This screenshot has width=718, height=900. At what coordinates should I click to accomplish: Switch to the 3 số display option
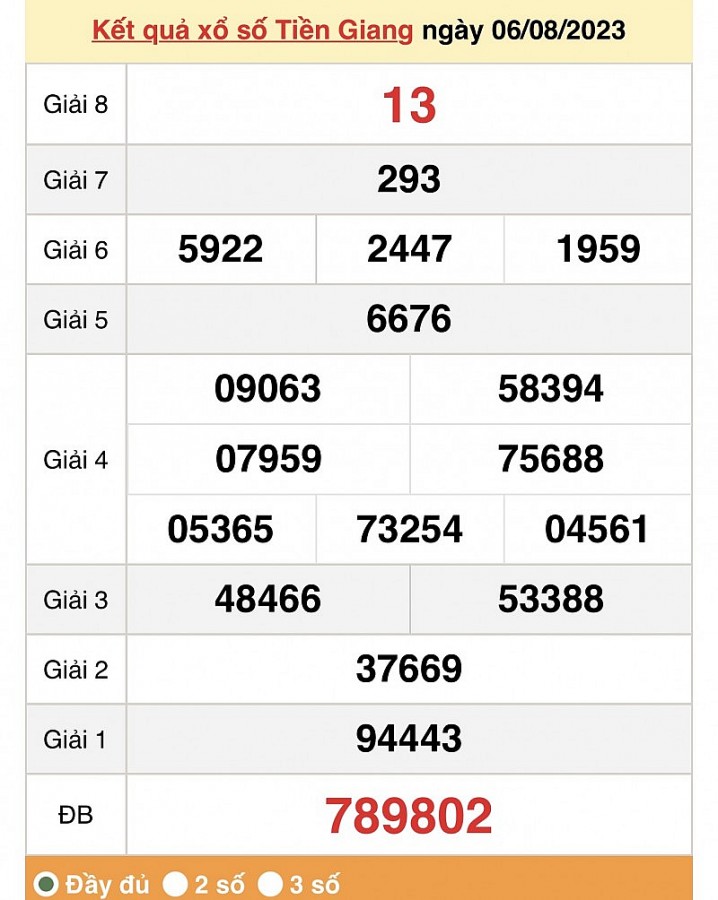[x=271, y=884]
